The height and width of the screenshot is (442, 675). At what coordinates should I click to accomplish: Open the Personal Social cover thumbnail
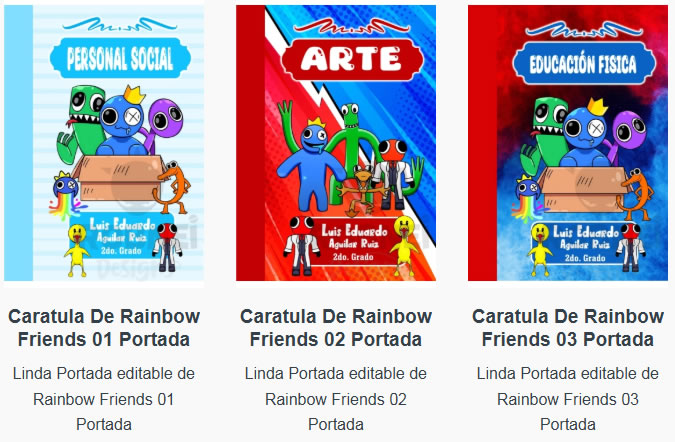[x=104, y=145]
